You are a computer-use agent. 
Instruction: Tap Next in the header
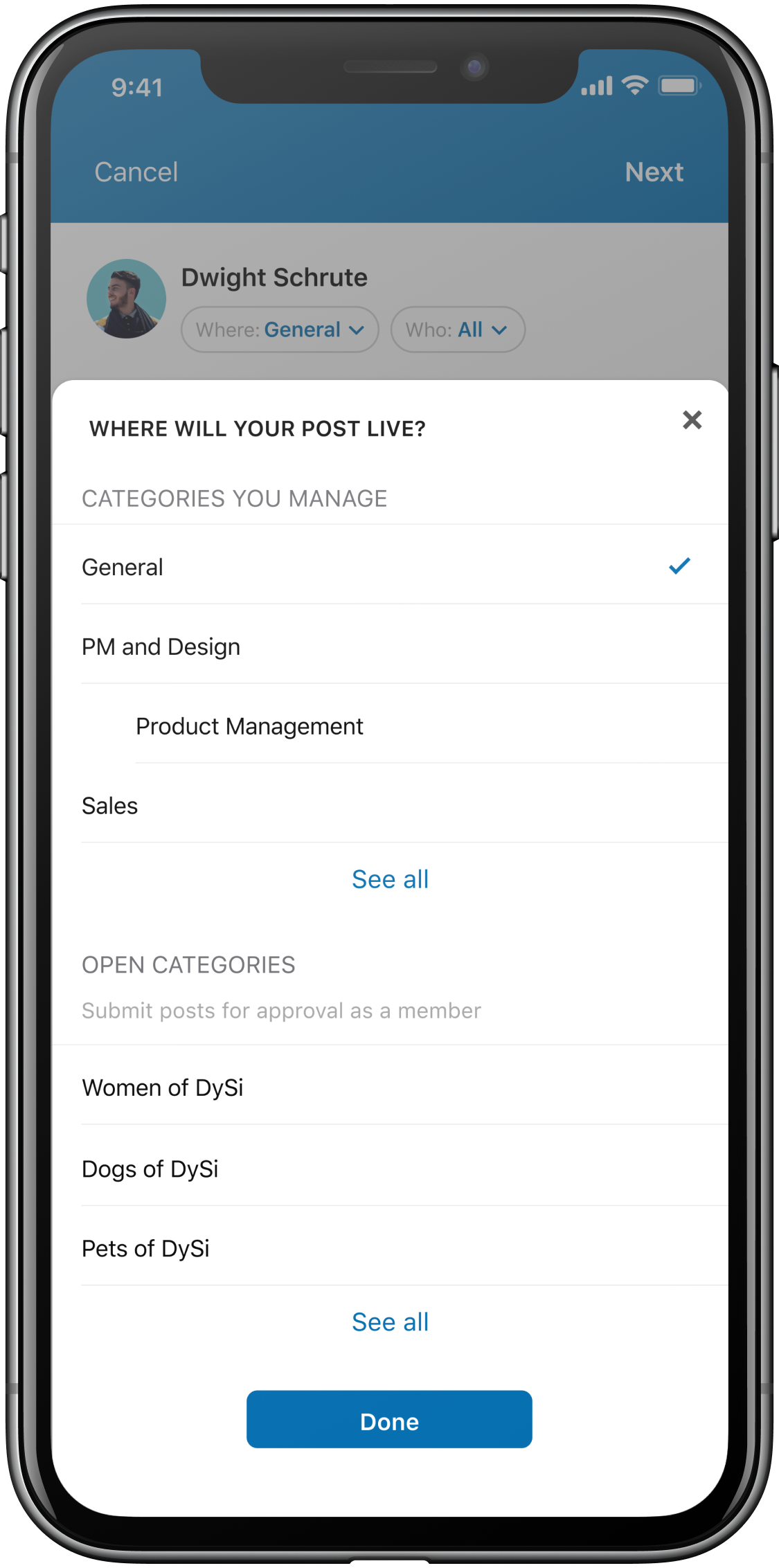(x=654, y=172)
